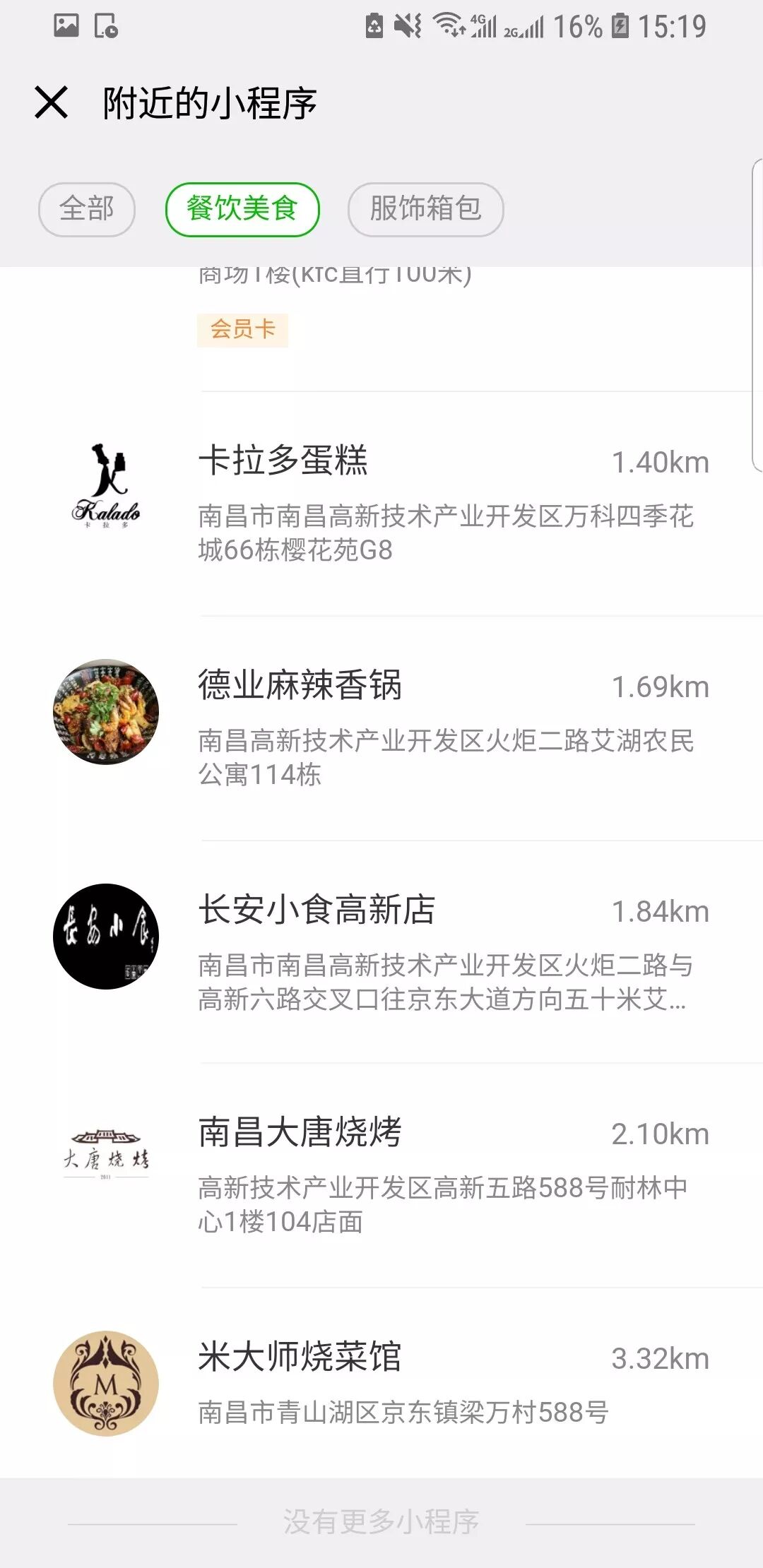The width and height of the screenshot is (763, 1568).
Task: Launch 南昌大唐烧烤 mini program
Action: (x=381, y=1175)
